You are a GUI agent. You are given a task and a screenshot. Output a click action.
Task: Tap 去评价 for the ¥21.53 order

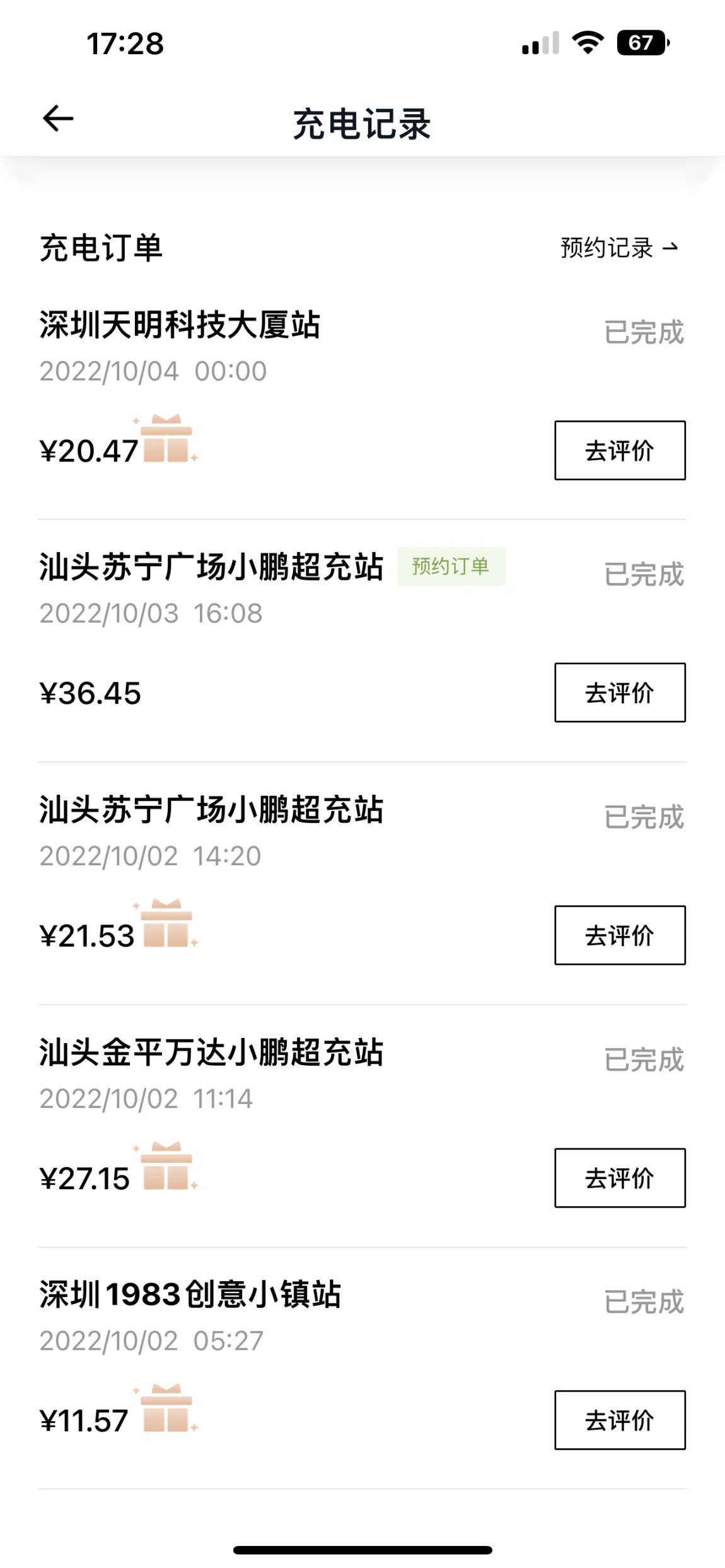point(620,935)
